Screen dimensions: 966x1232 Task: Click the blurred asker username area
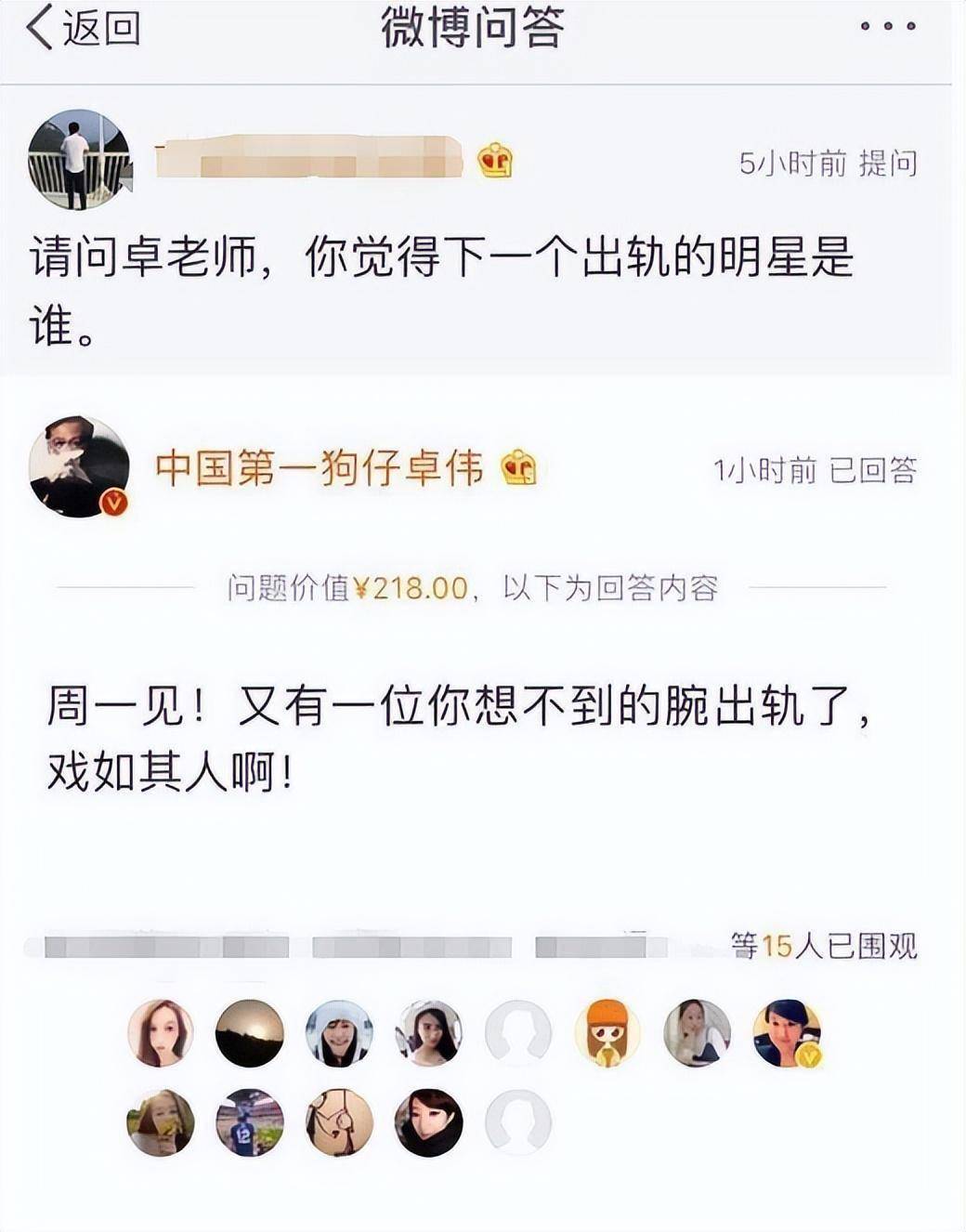click(307, 158)
